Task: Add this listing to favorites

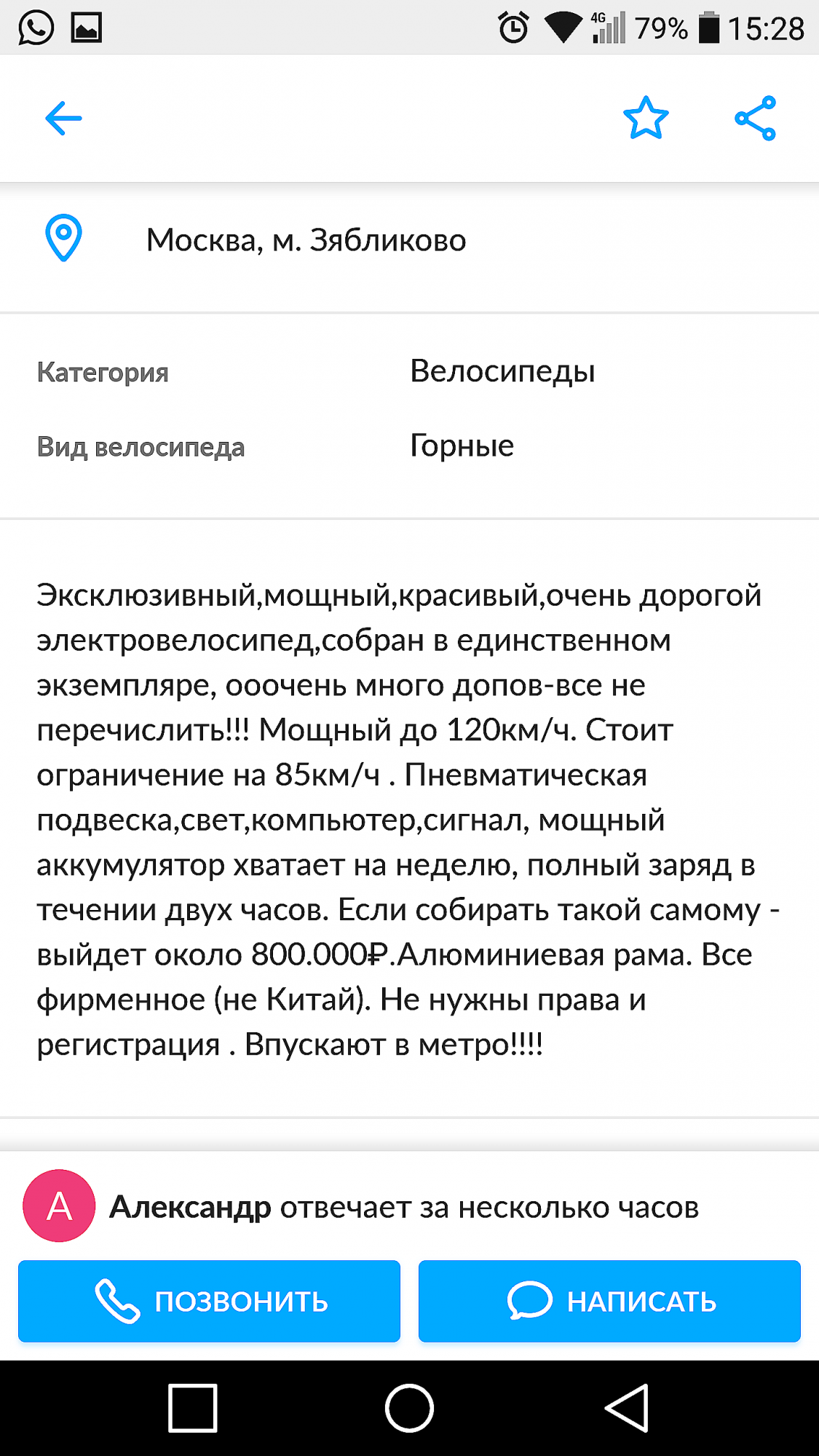Action: (646, 118)
